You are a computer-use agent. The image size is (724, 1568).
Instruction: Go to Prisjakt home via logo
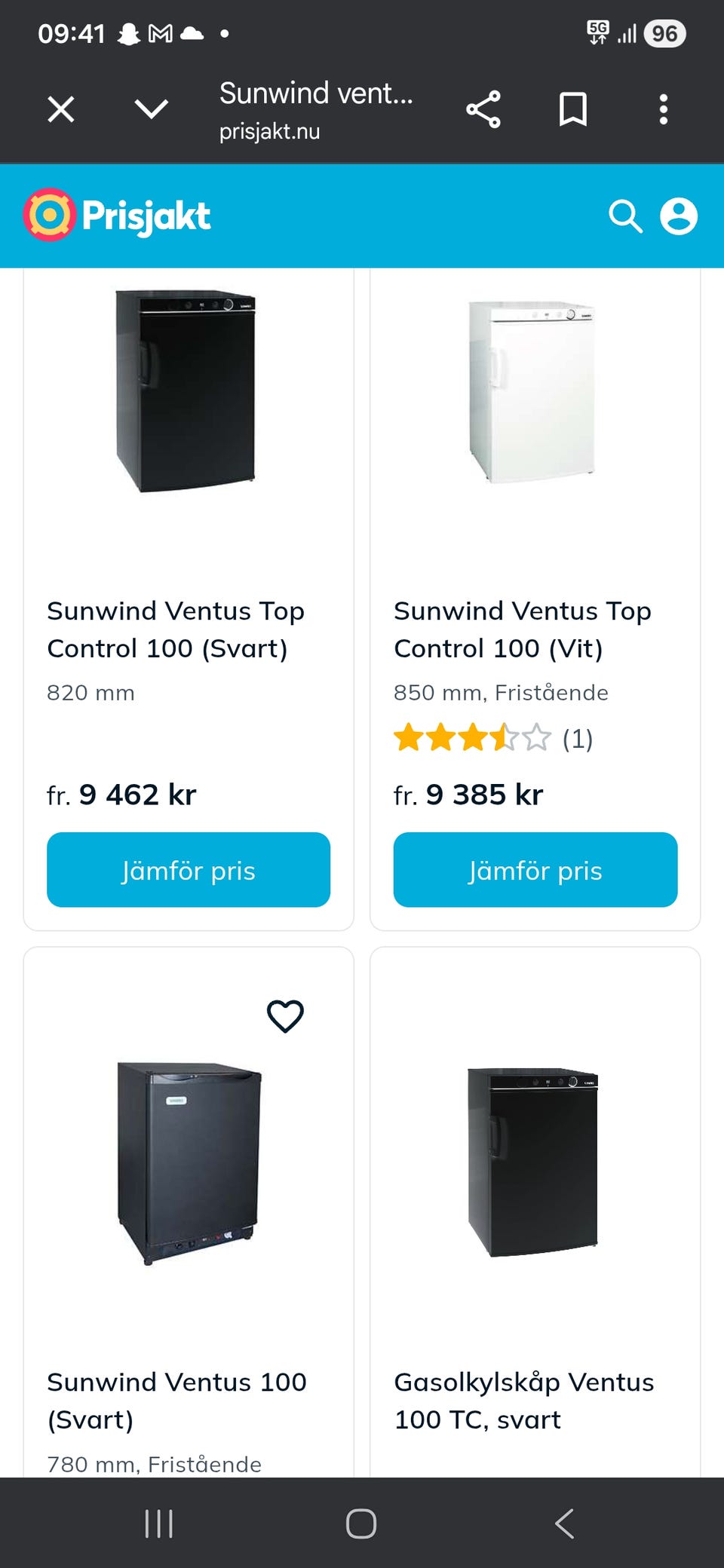[118, 216]
